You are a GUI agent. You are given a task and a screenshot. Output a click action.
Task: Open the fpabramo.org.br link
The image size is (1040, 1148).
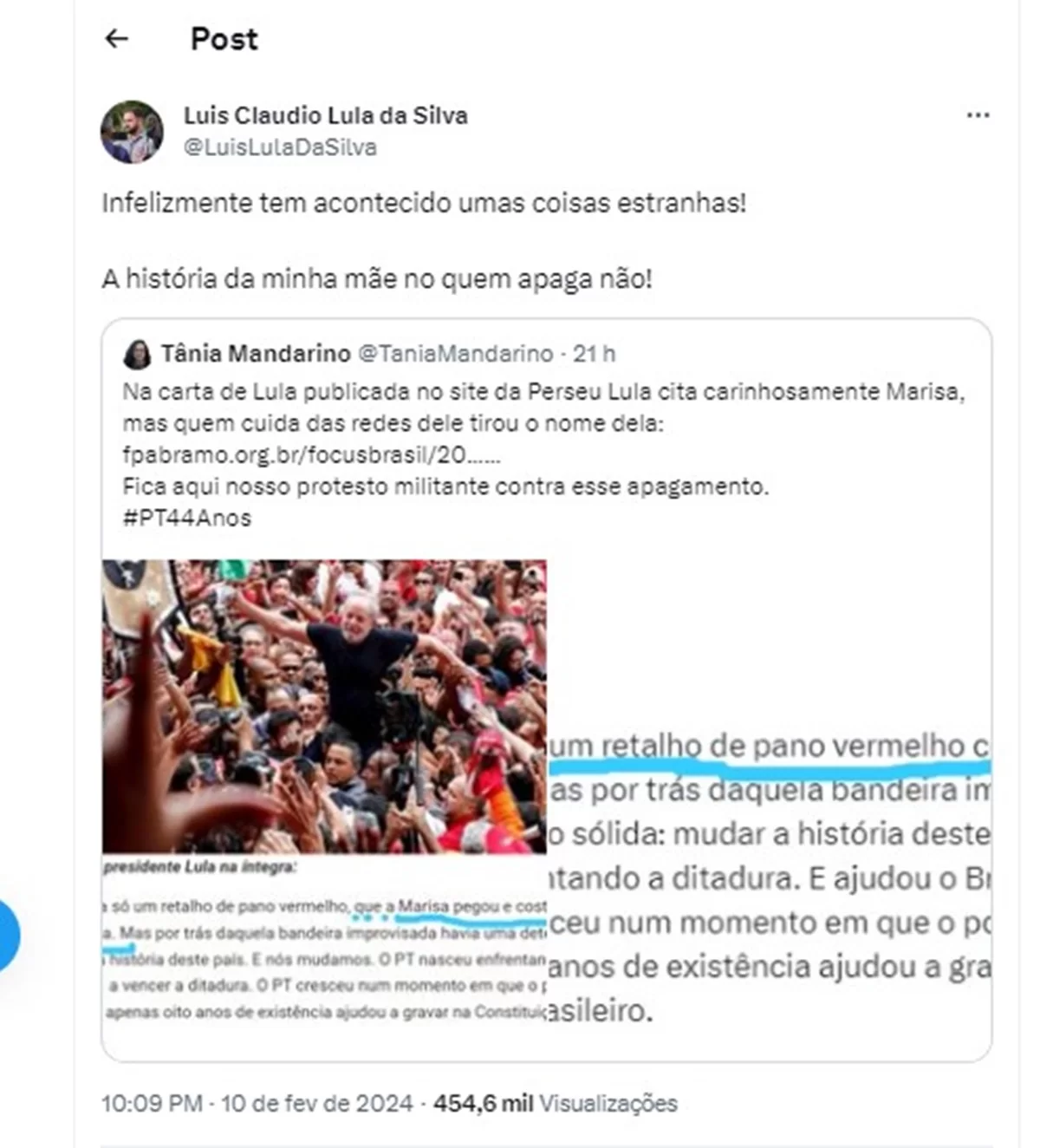[x=310, y=454]
